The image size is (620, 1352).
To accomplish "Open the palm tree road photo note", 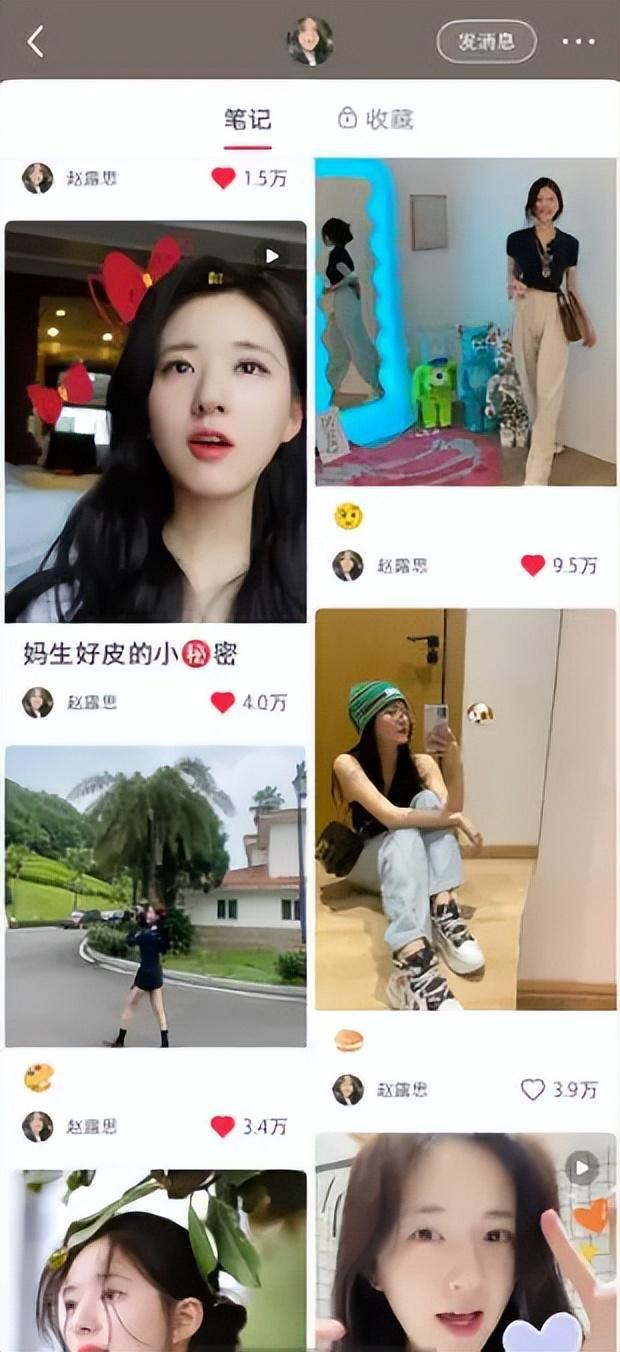I will (x=156, y=896).
